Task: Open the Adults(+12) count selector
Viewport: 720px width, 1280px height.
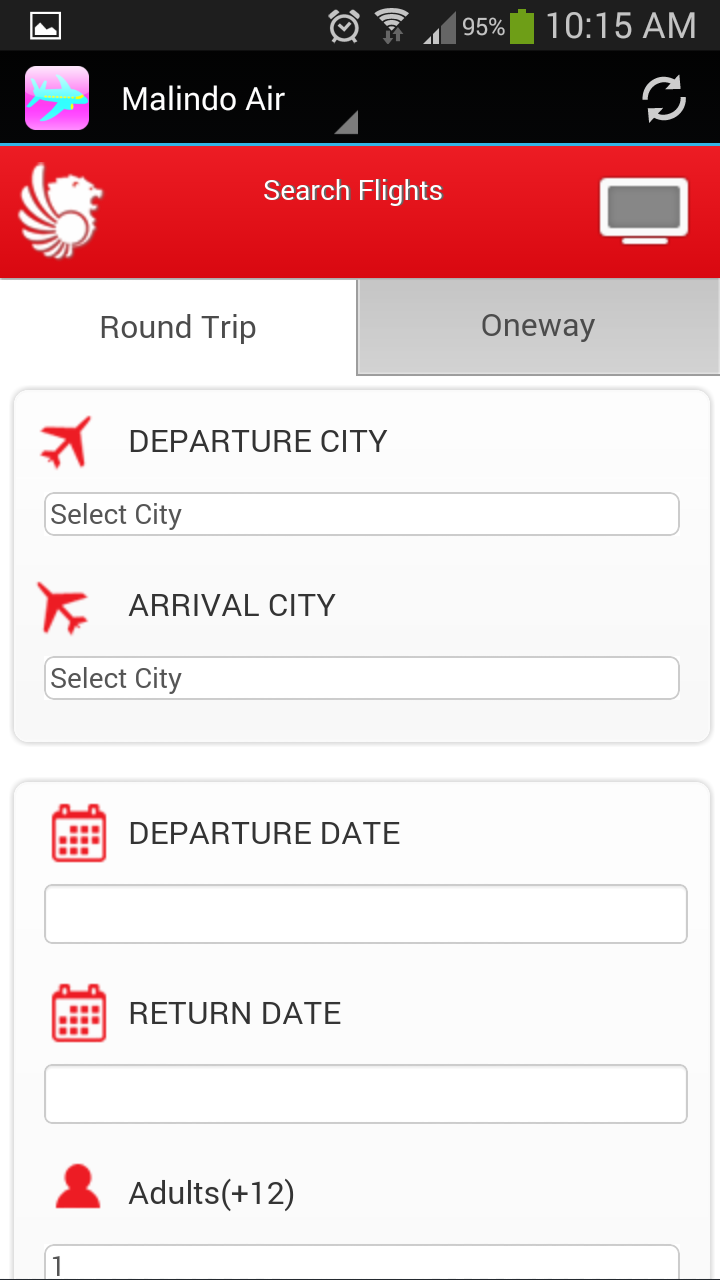Action: [362, 1262]
